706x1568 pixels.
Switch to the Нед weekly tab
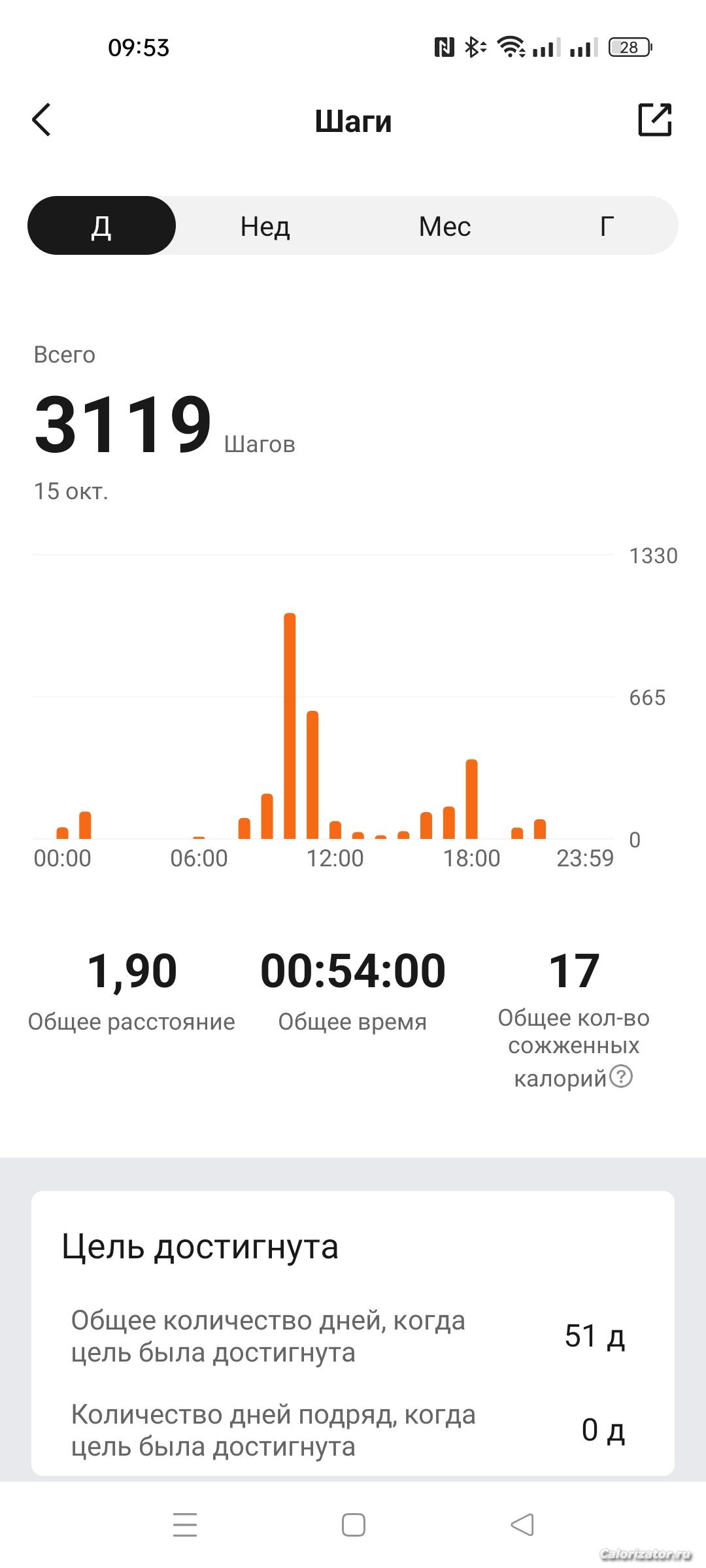(265, 226)
